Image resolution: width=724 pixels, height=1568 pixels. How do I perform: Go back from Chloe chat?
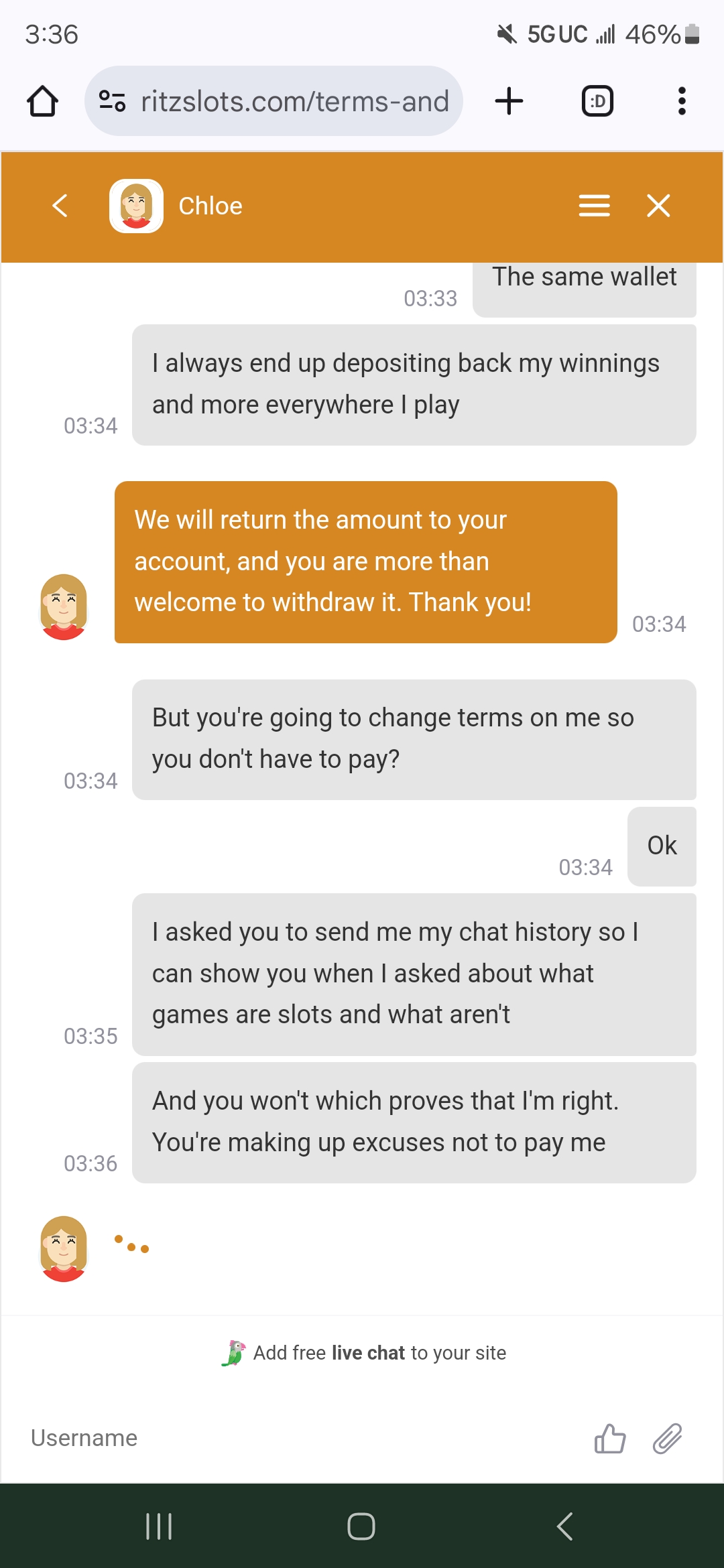coord(60,206)
